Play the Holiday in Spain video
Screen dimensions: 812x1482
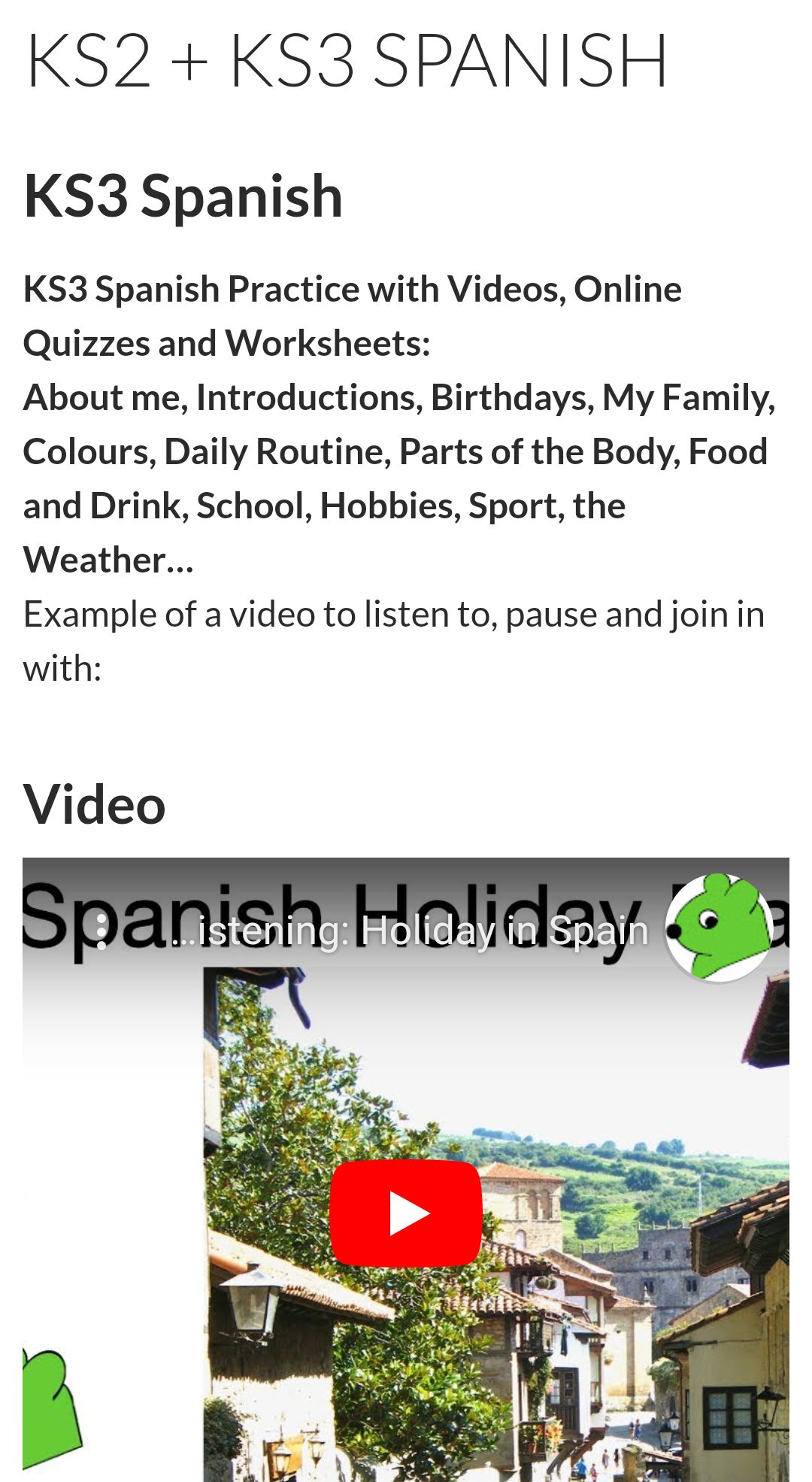[x=406, y=1213]
